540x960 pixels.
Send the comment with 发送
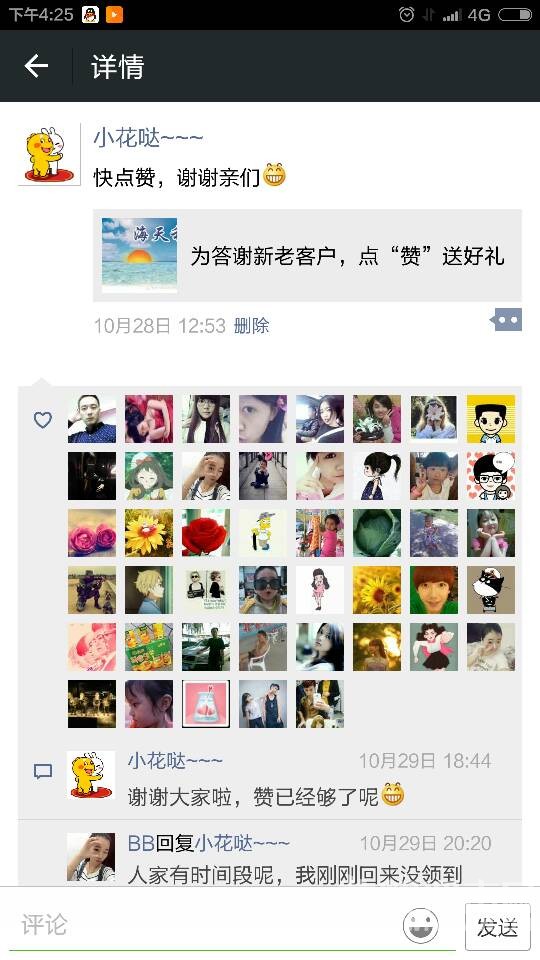497,927
